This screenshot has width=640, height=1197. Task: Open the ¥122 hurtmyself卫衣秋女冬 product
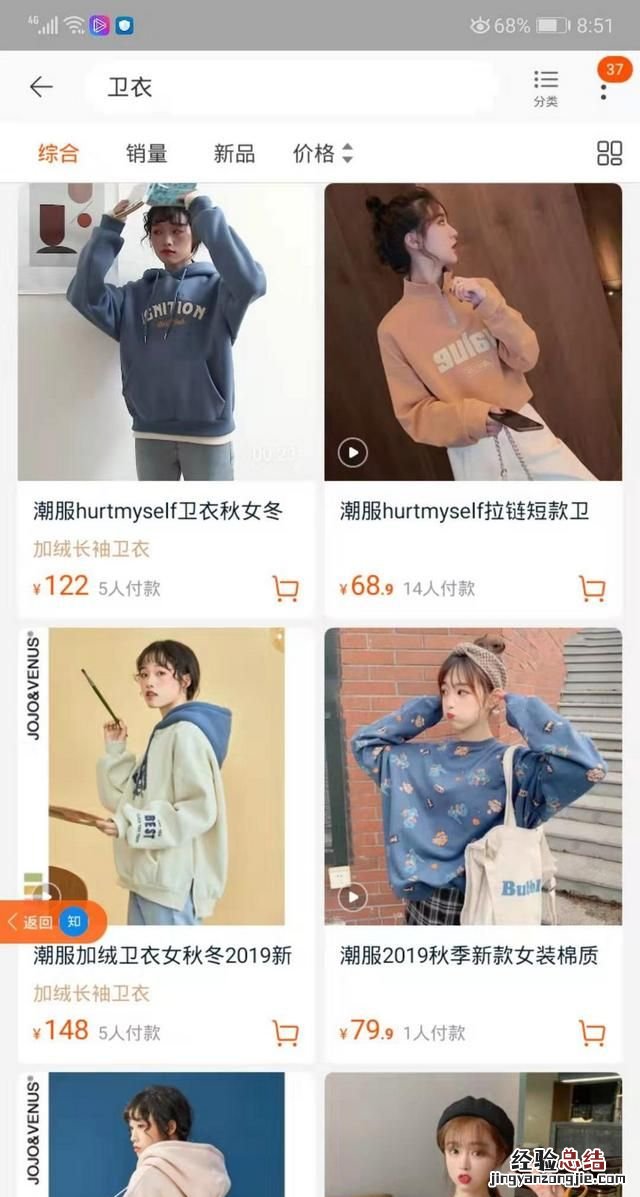(x=166, y=332)
